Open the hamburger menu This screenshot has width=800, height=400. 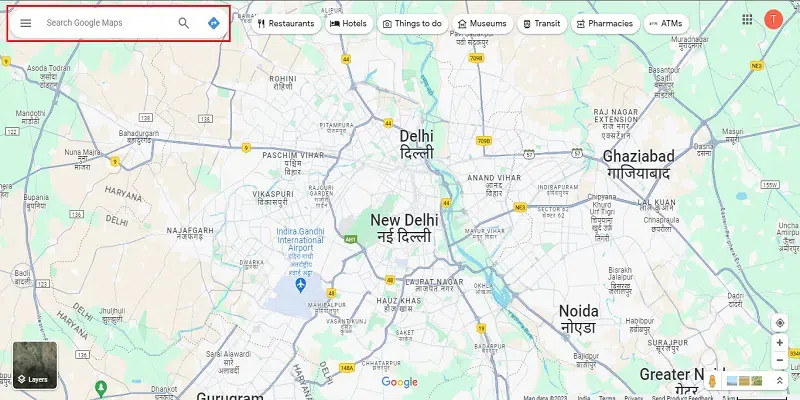click(26, 23)
